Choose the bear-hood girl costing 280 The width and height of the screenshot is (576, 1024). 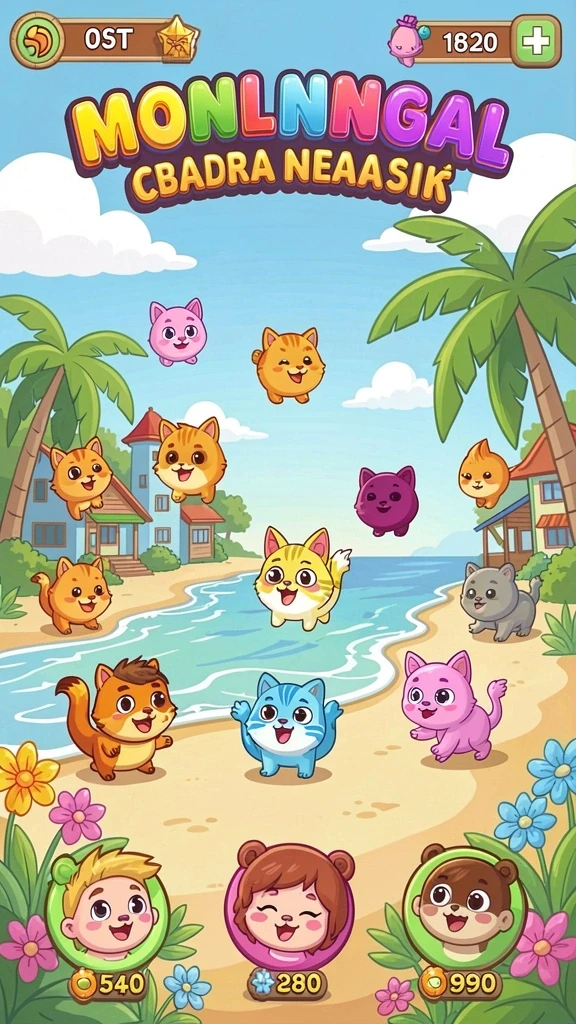(x=289, y=906)
